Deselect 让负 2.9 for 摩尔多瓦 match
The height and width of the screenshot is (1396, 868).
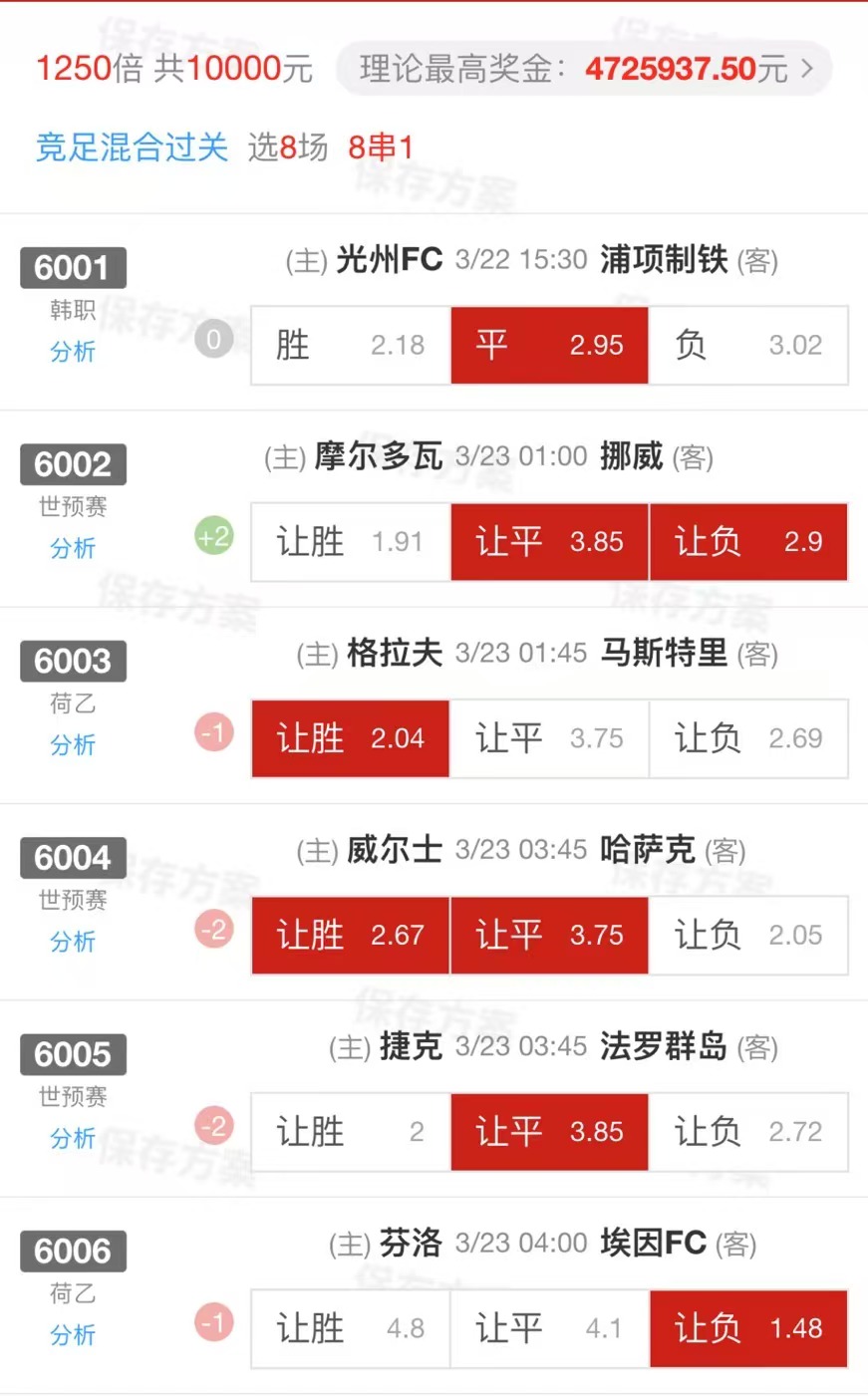(x=748, y=542)
